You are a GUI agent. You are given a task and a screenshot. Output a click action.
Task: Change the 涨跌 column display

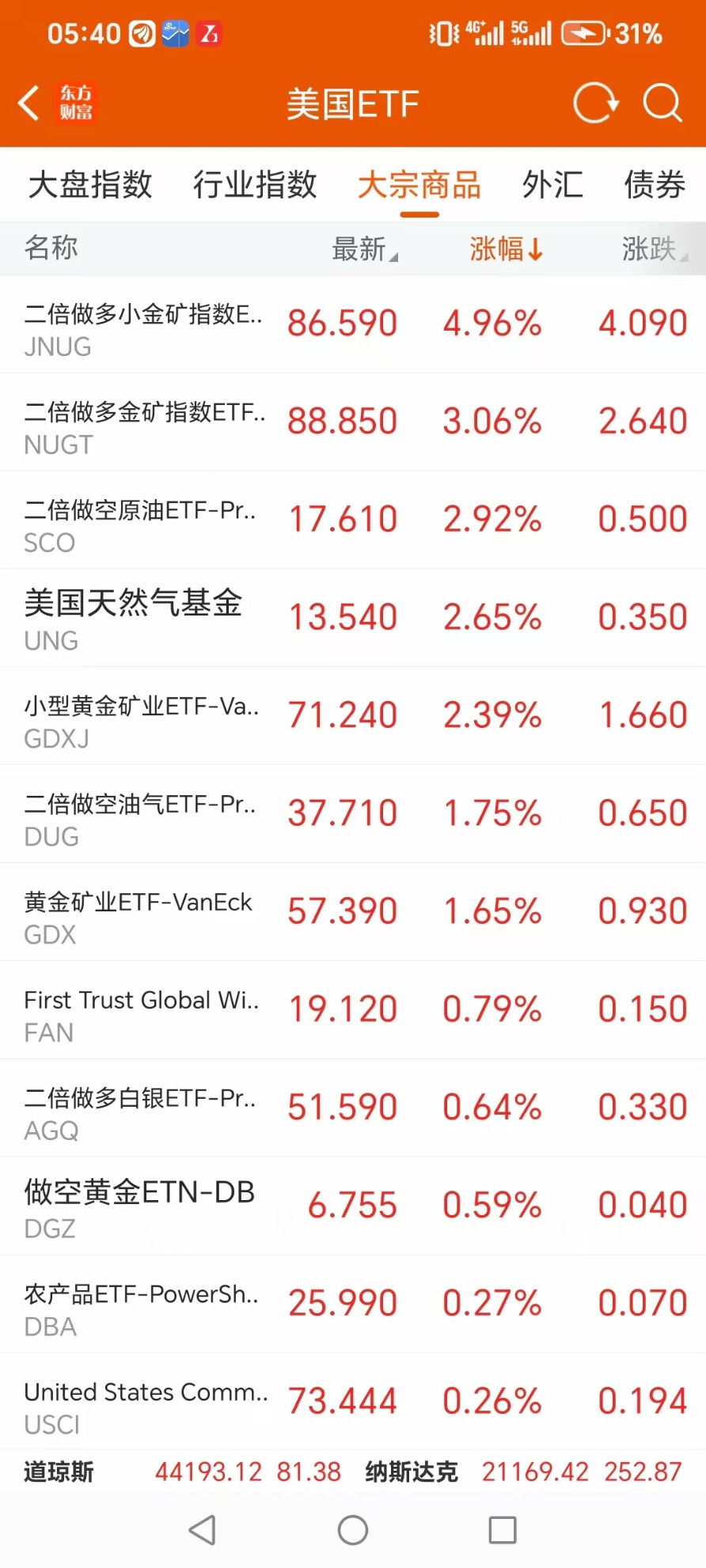pos(655,248)
